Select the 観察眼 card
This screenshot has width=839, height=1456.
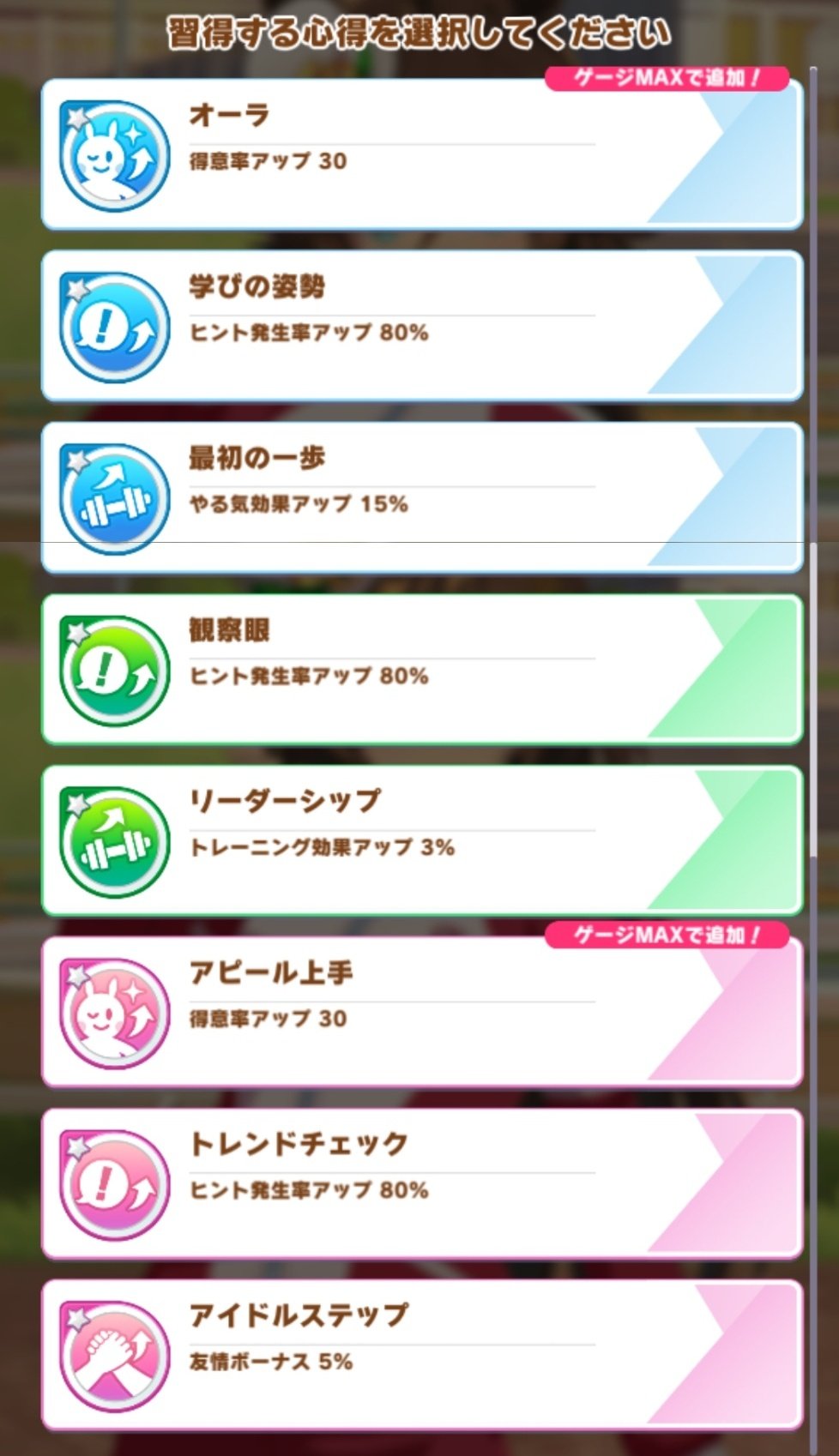pos(420,669)
